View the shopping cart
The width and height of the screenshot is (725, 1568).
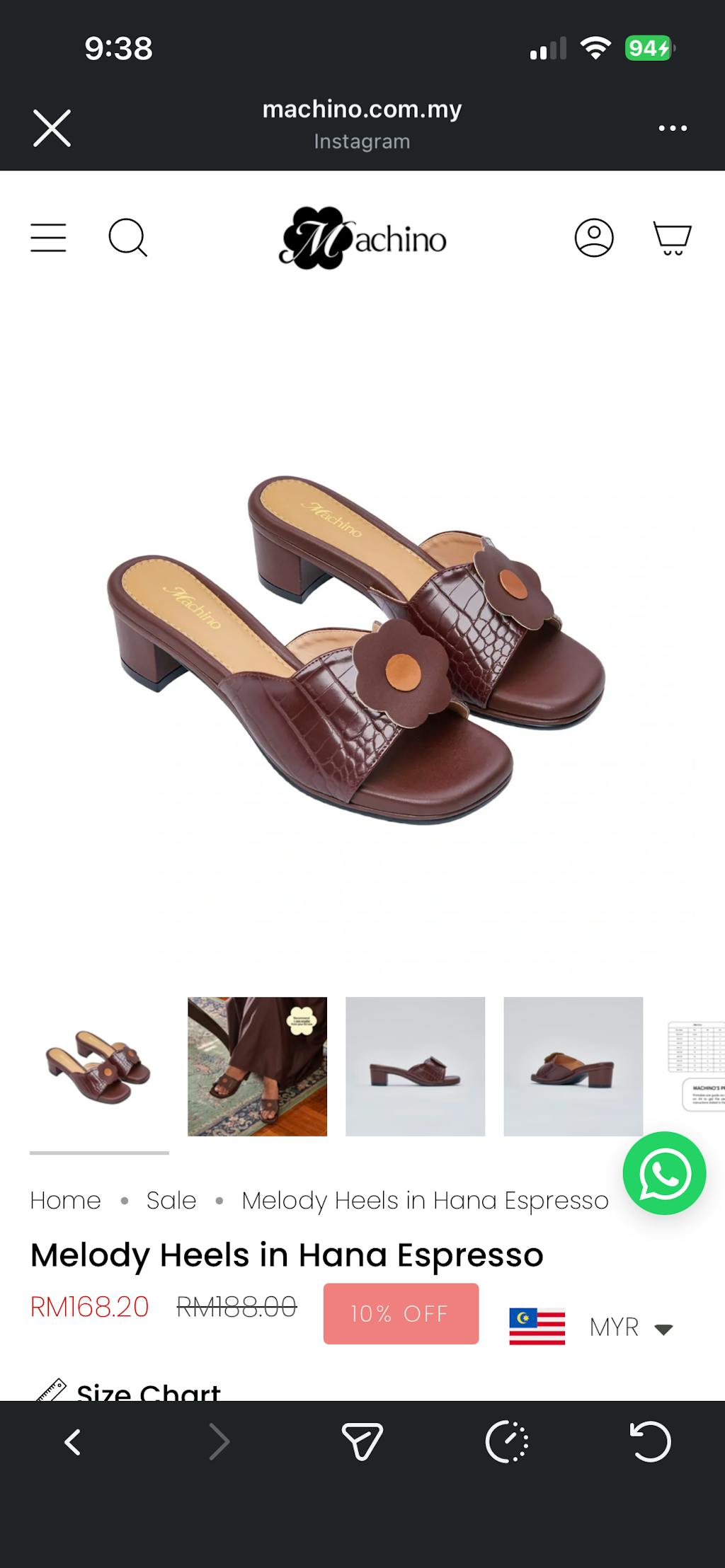click(671, 238)
